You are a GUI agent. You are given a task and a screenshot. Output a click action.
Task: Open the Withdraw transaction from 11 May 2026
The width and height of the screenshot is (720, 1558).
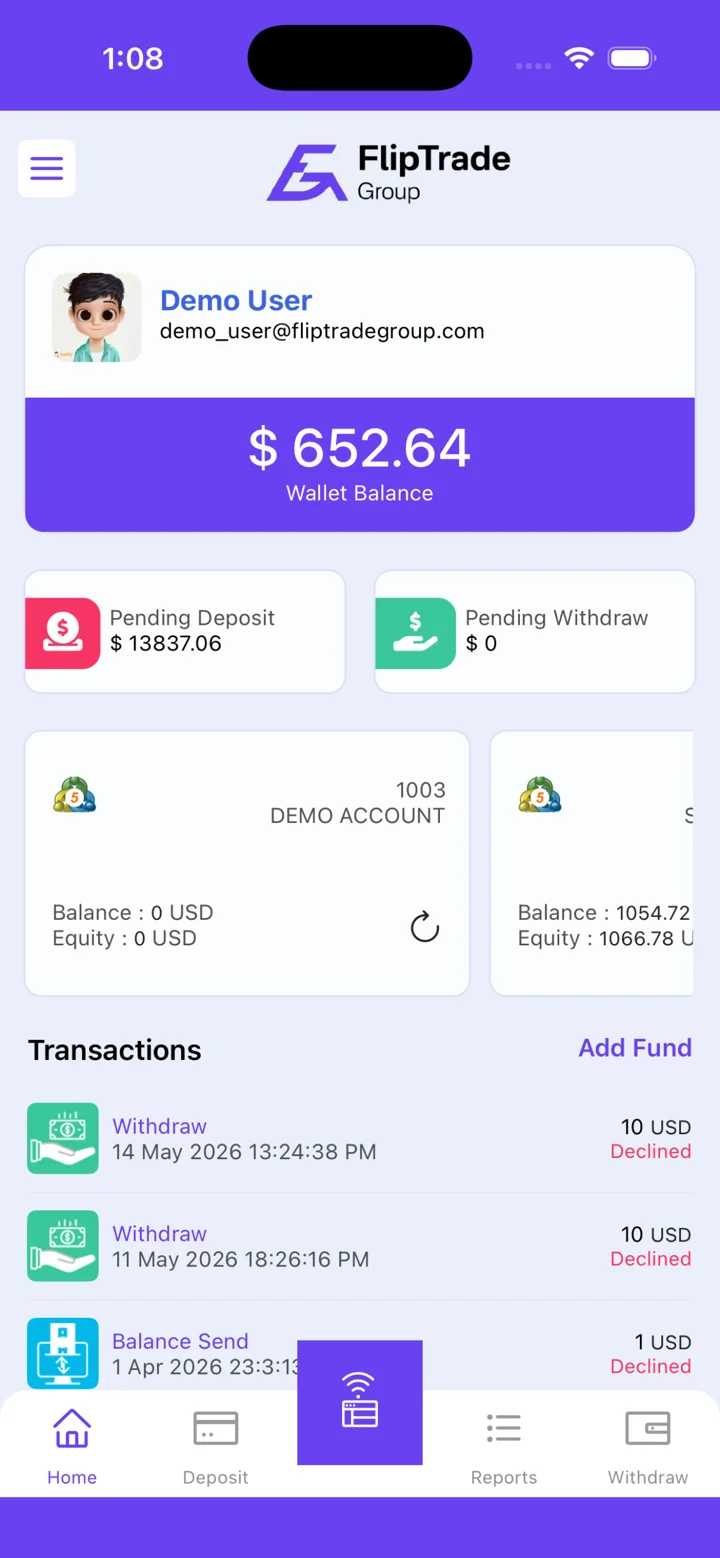[x=360, y=1246]
